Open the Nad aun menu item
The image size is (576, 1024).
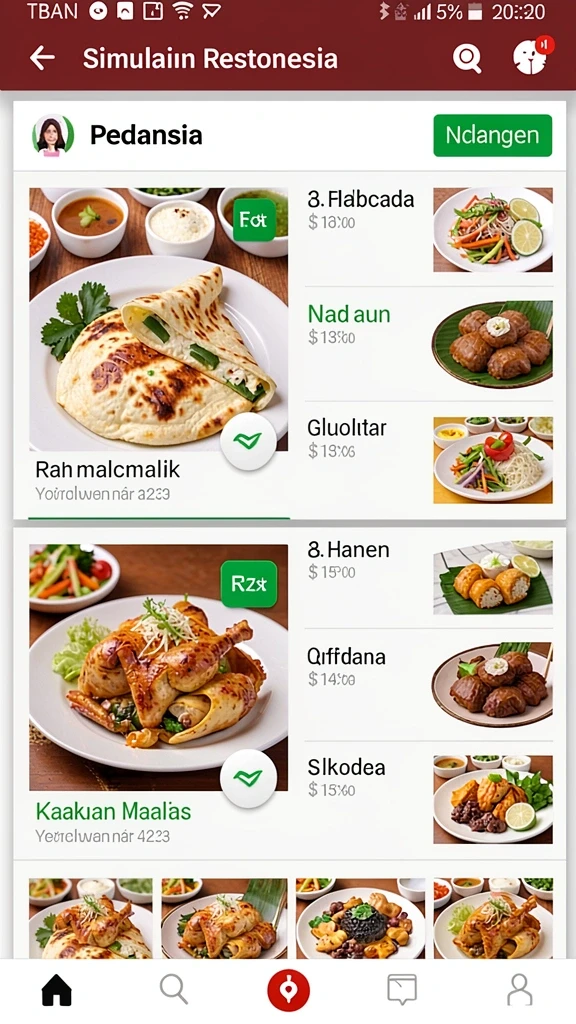tap(429, 344)
